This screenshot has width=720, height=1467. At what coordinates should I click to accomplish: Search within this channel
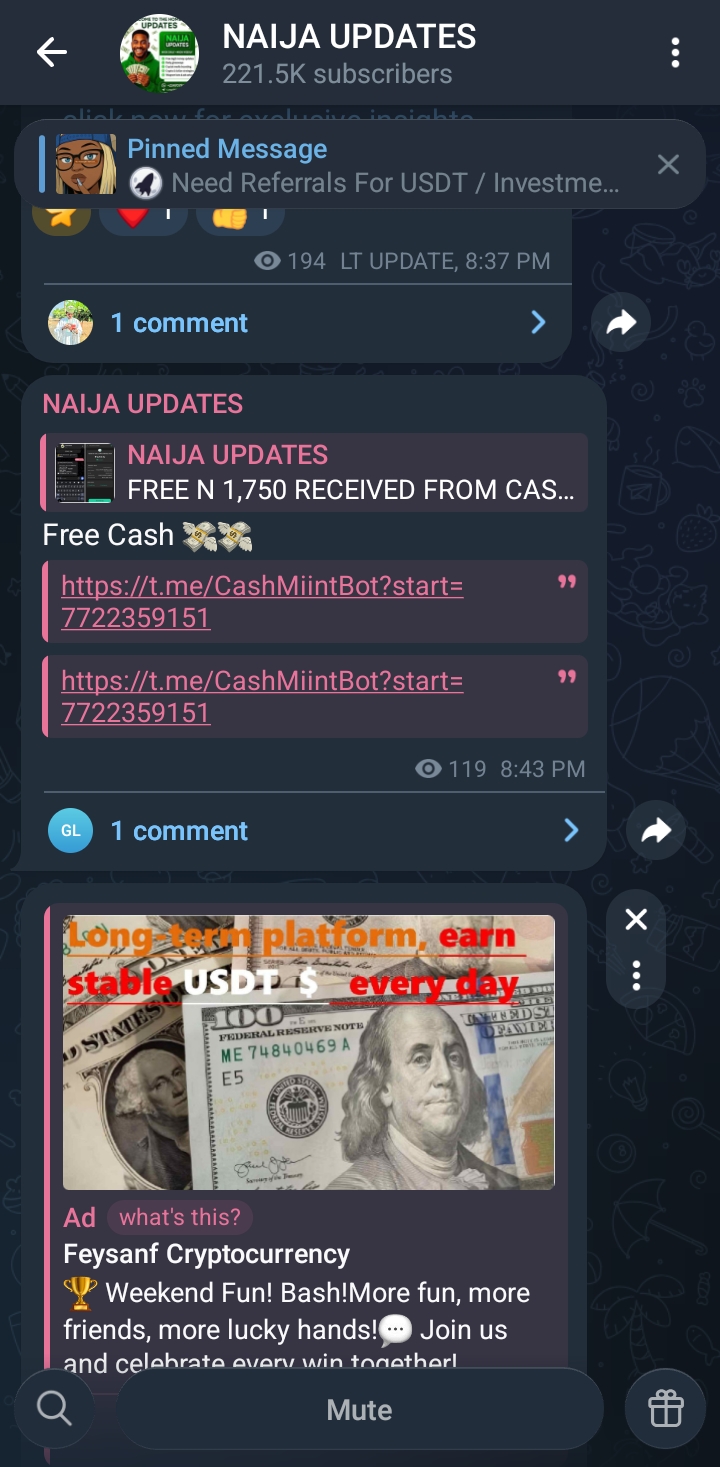pos(54,1409)
